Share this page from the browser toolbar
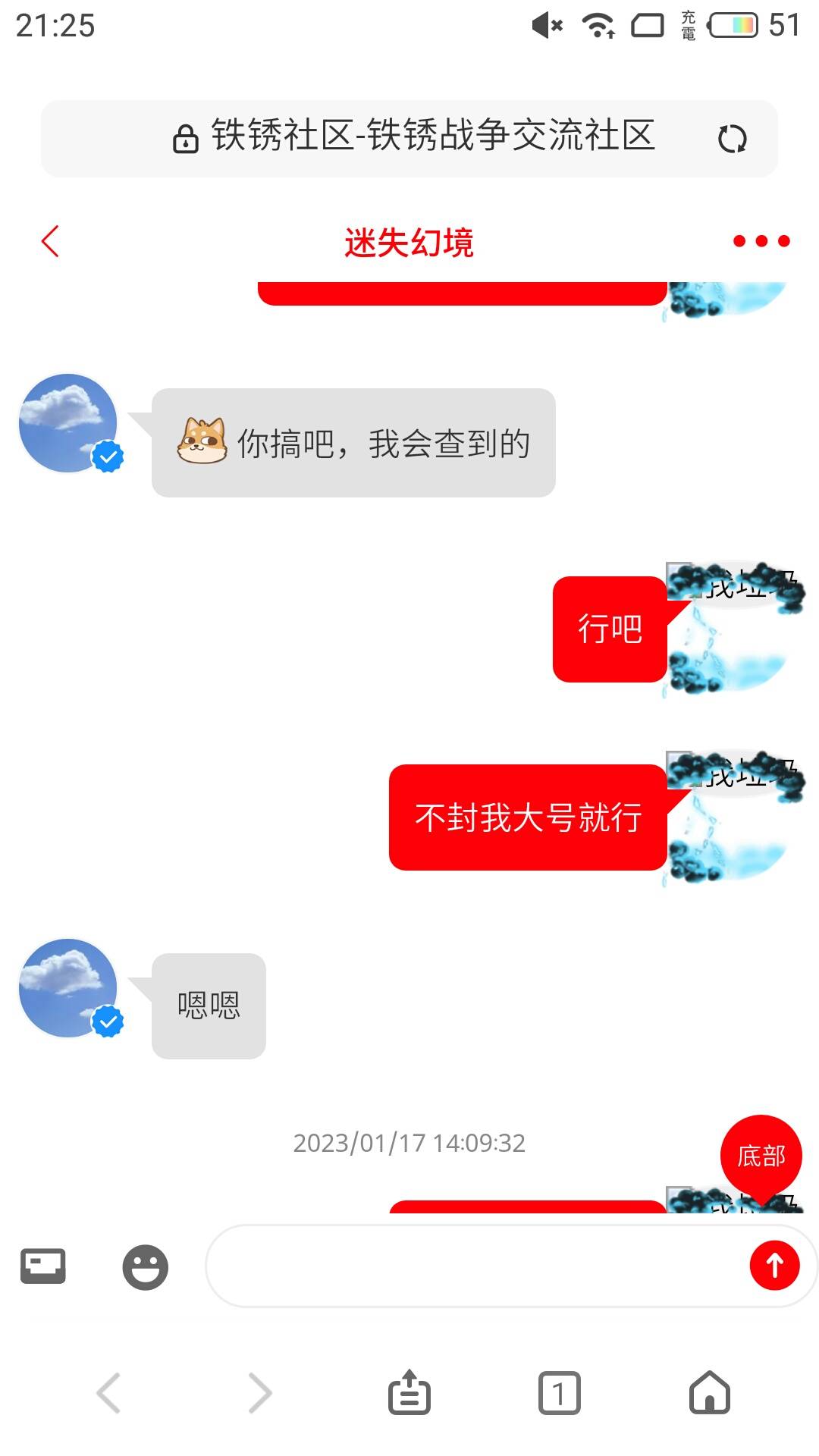 click(x=409, y=1392)
